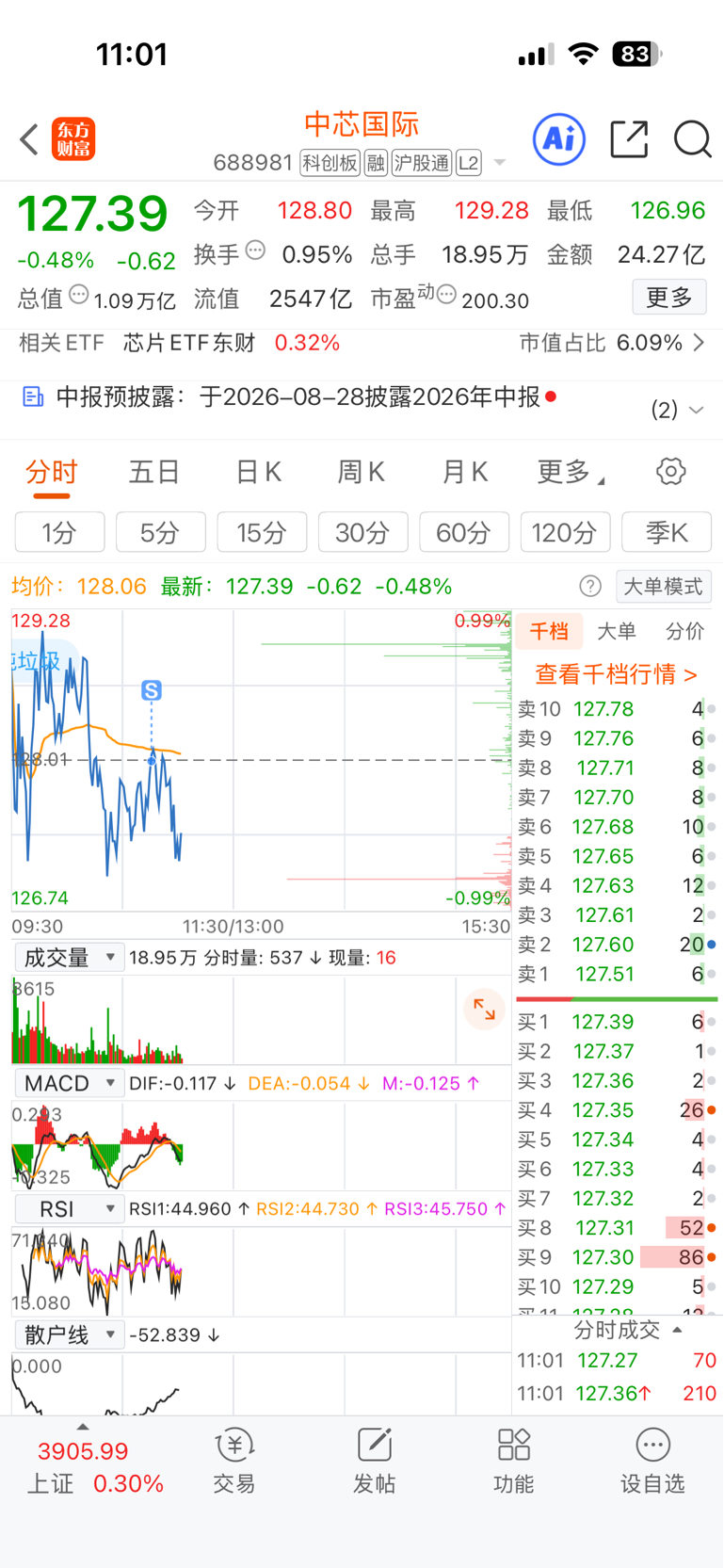Expand the chart to full screen

coord(485,1010)
